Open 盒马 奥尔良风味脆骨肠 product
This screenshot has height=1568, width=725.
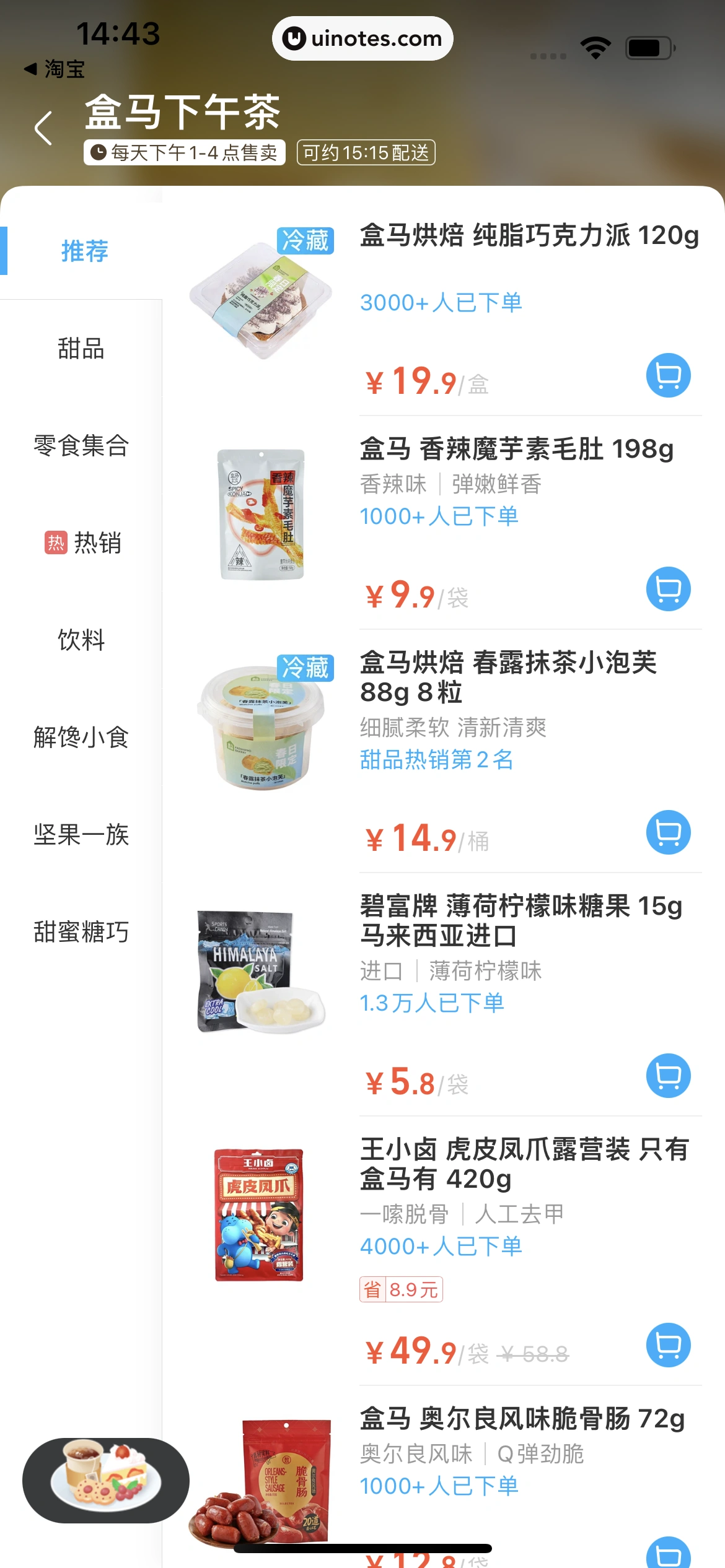point(522,1418)
